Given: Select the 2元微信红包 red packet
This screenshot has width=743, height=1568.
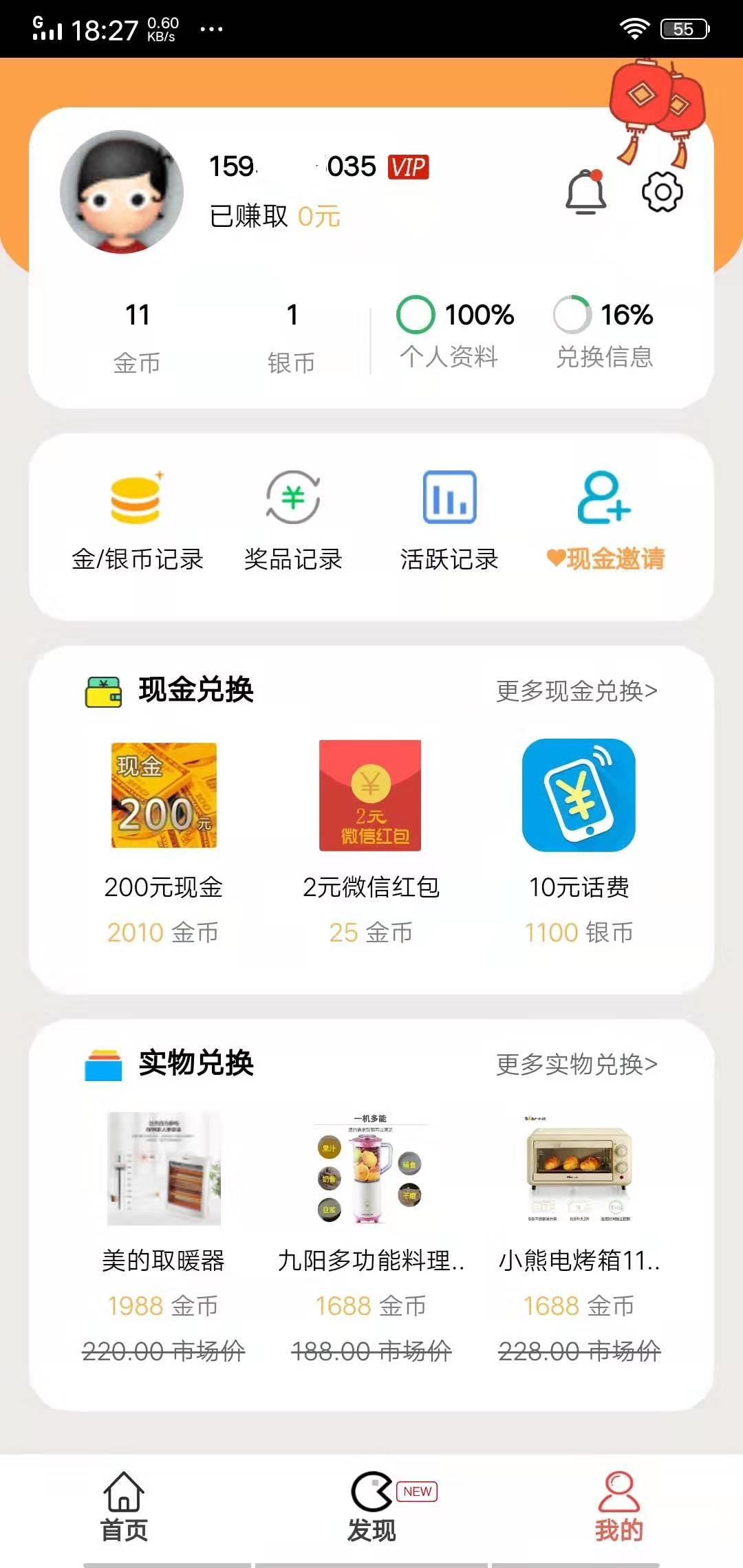Looking at the screenshot, I should point(370,796).
